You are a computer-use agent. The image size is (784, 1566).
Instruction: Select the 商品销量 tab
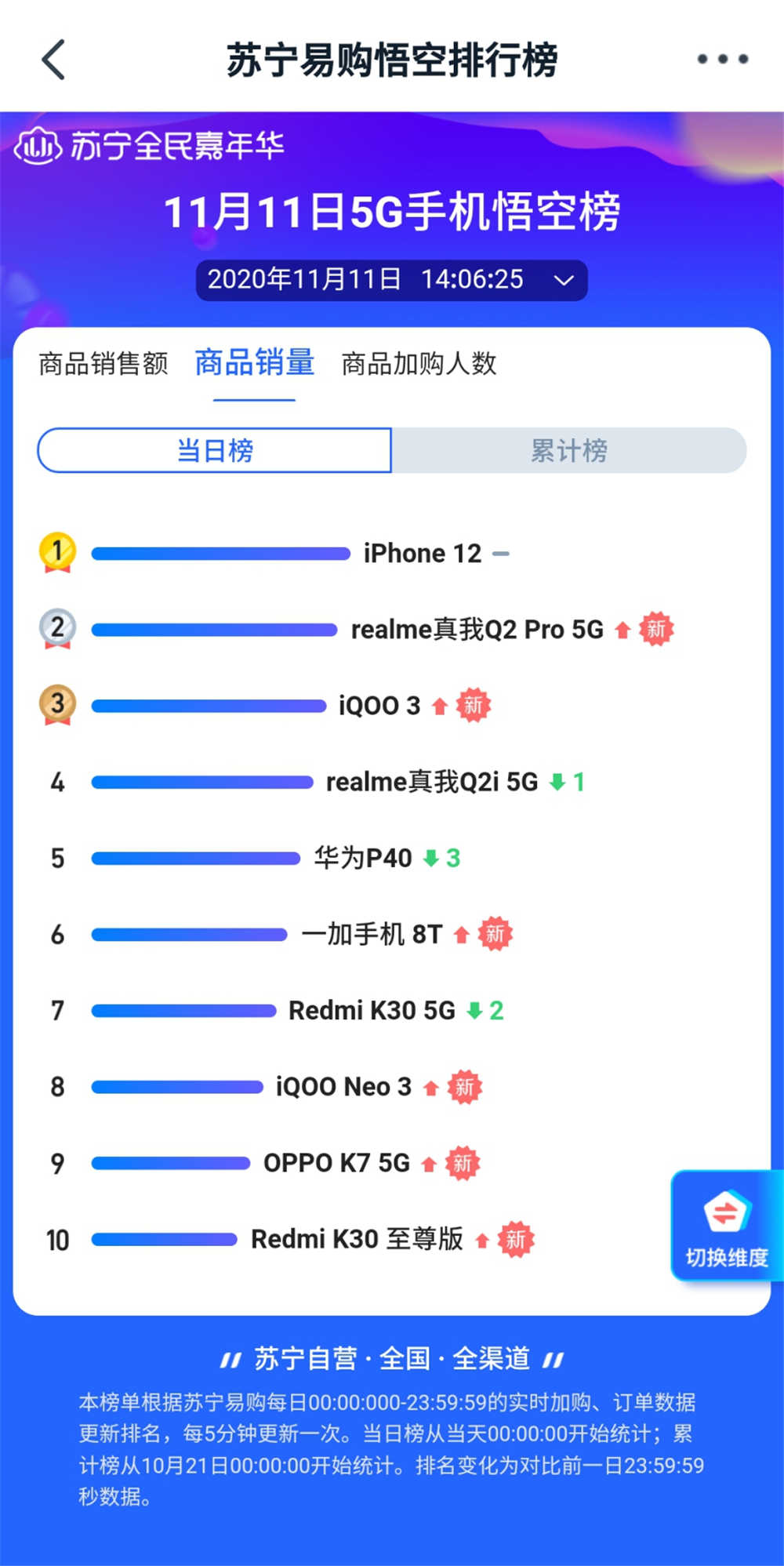tap(254, 363)
